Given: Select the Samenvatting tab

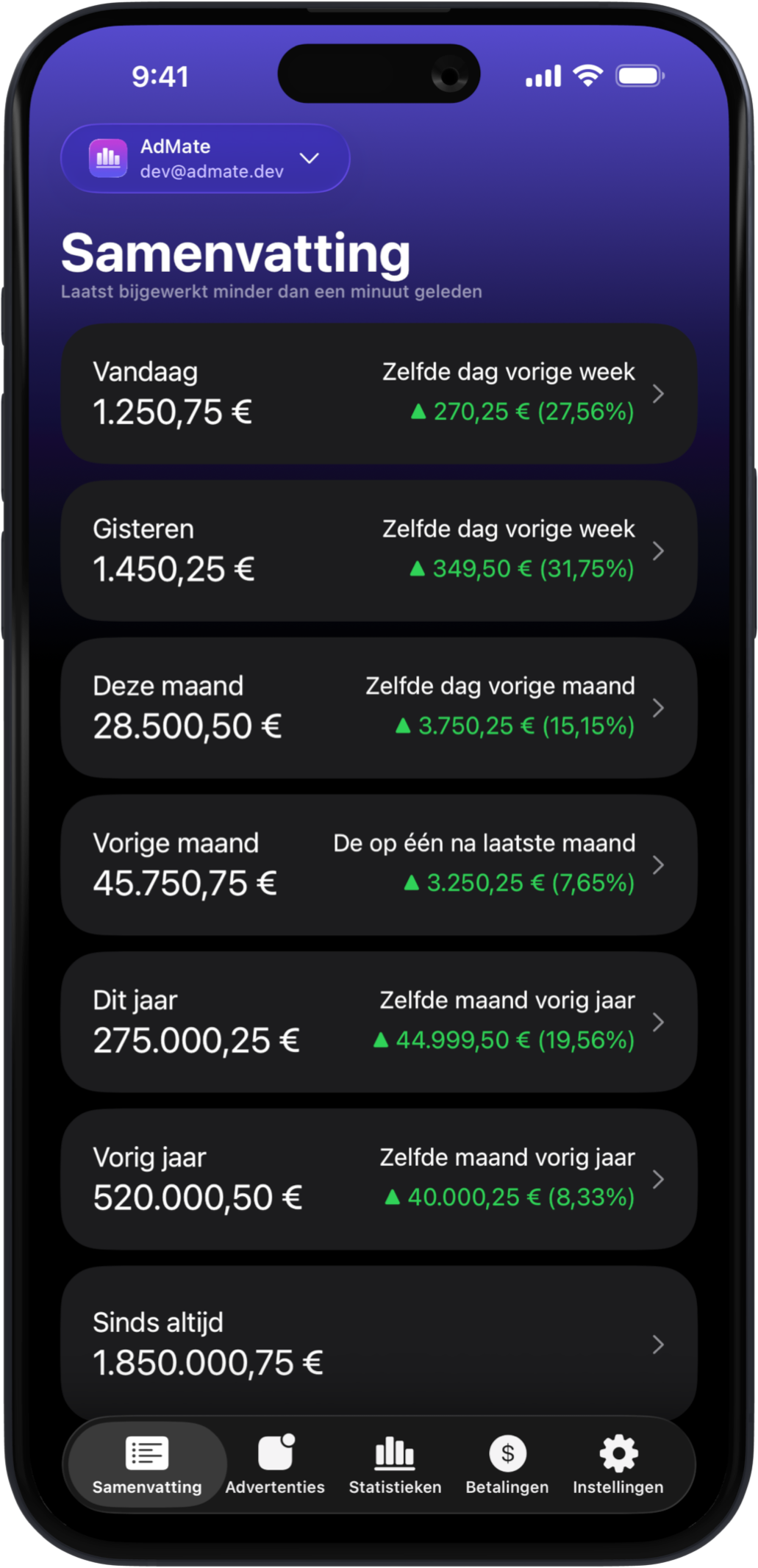Looking at the screenshot, I should pyautogui.click(x=147, y=1465).
